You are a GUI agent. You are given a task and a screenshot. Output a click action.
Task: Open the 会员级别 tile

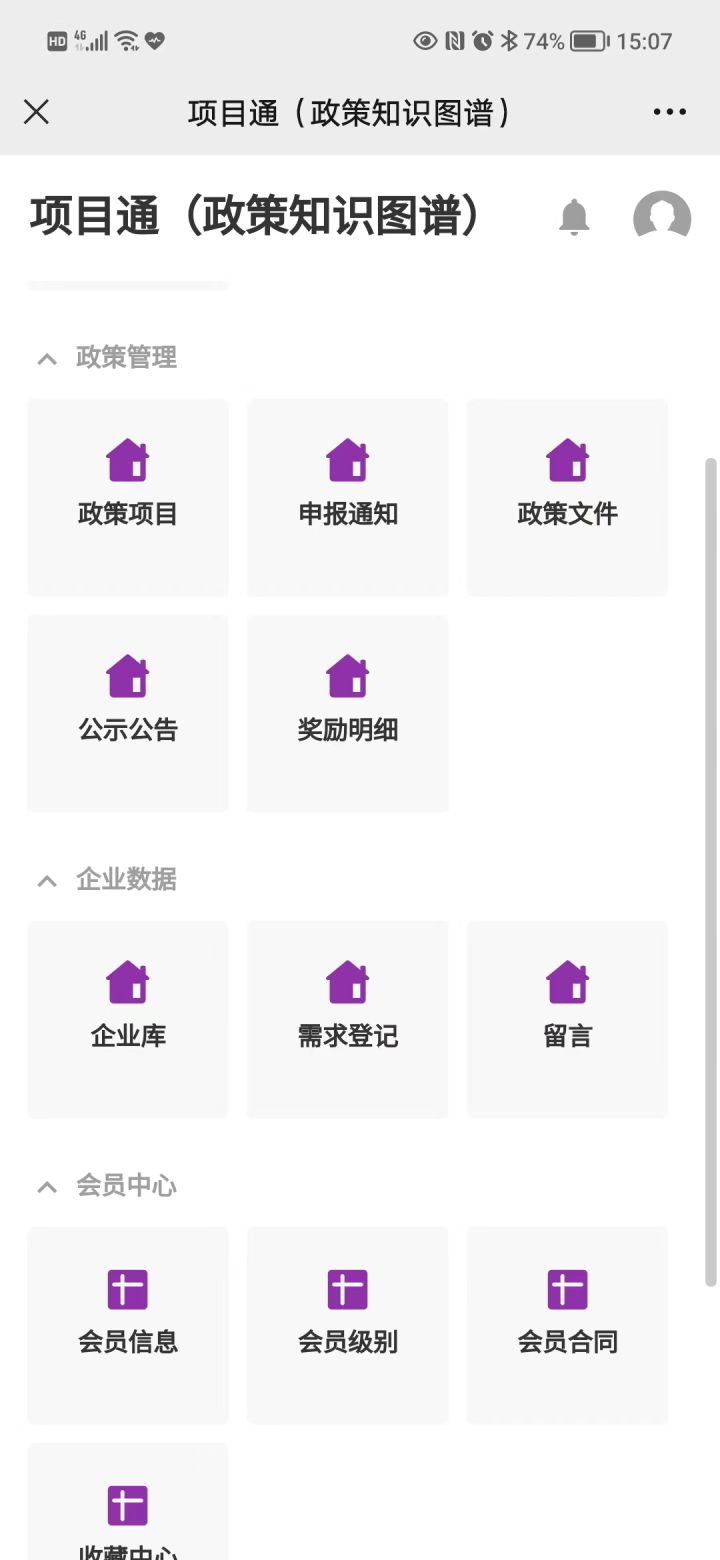coord(348,1326)
